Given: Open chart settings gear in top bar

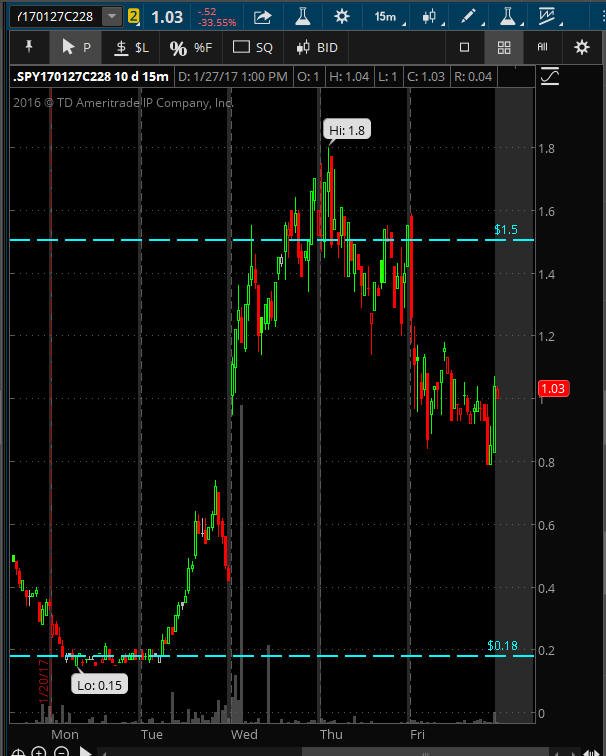Looking at the screenshot, I should pos(342,17).
